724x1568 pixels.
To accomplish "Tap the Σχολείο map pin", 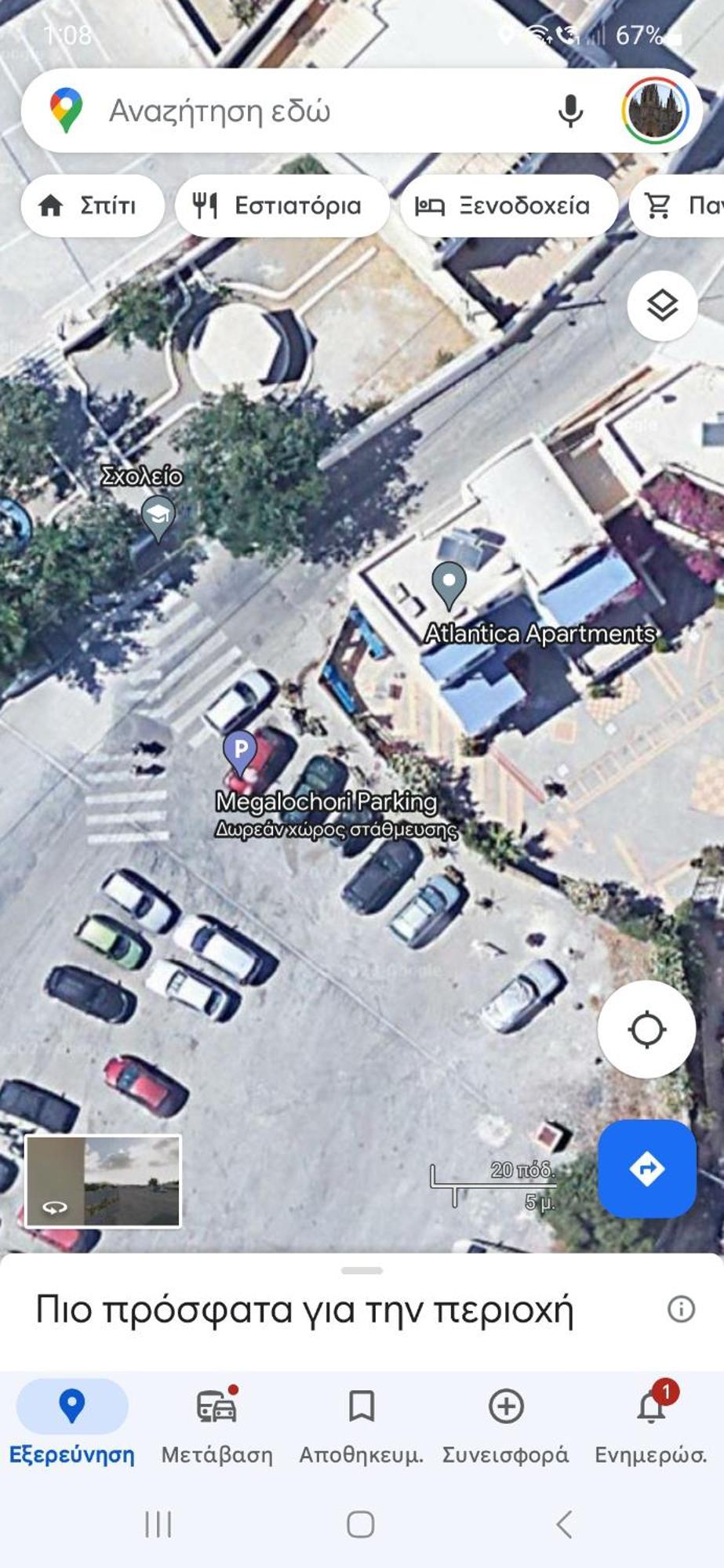I will tap(158, 516).
